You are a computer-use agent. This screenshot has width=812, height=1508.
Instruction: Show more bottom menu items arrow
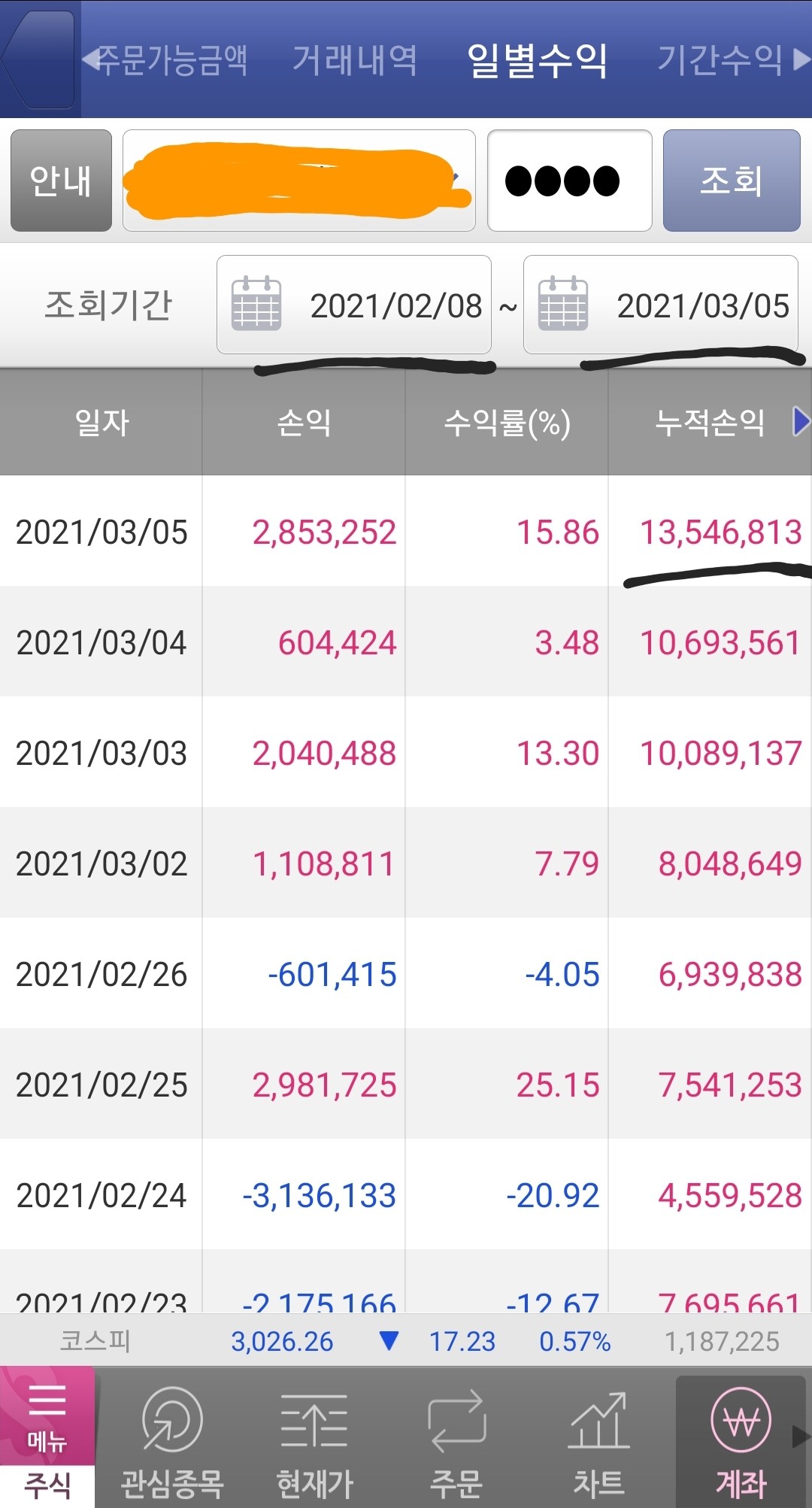801,1437
